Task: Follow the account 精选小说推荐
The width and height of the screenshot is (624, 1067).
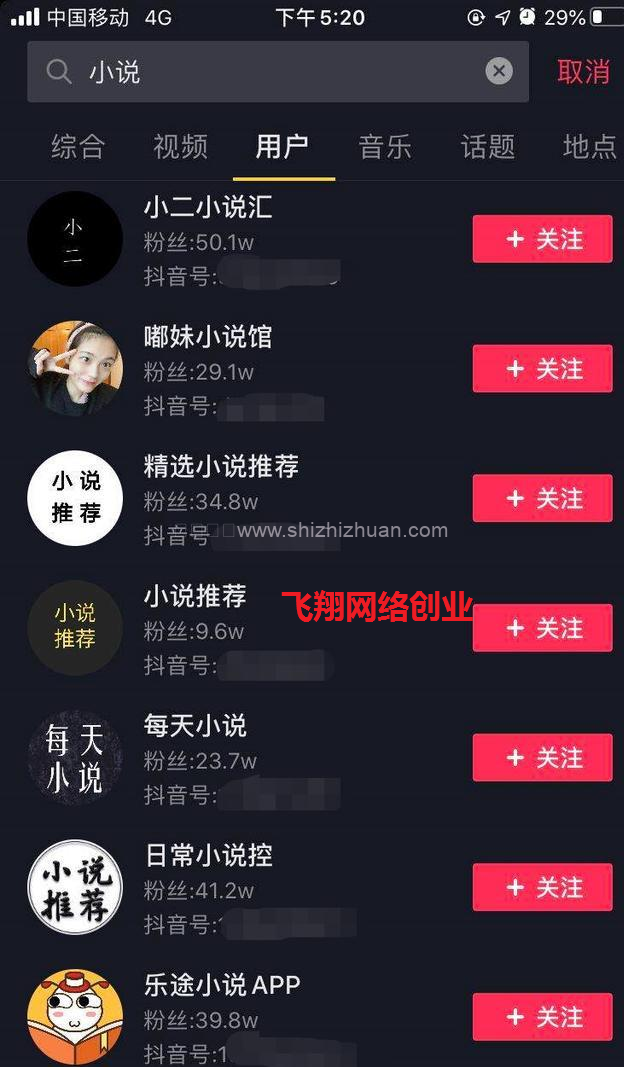Action: coord(542,498)
